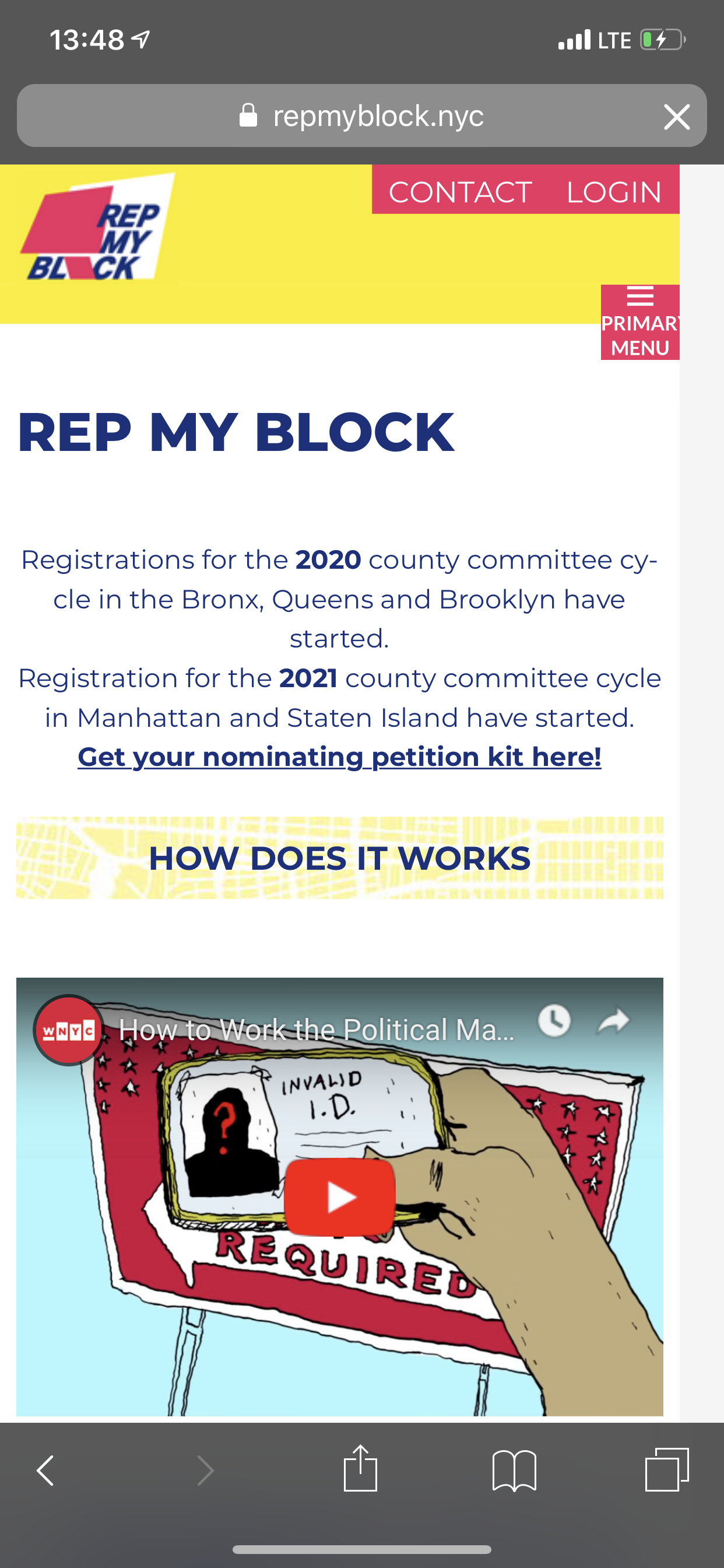Open the CONTACT page
Screen dimensions: 724x1568
tap(460, 192)
